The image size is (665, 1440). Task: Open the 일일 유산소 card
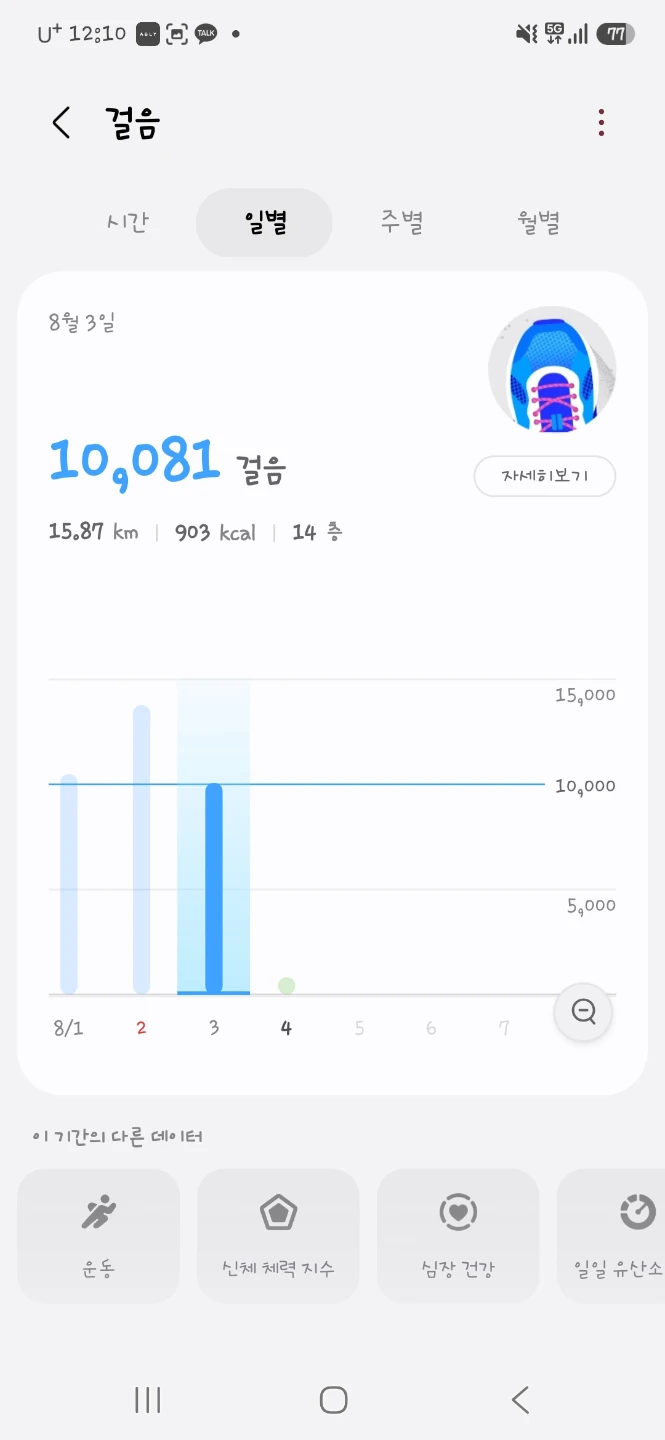[x=611, y=1236]
